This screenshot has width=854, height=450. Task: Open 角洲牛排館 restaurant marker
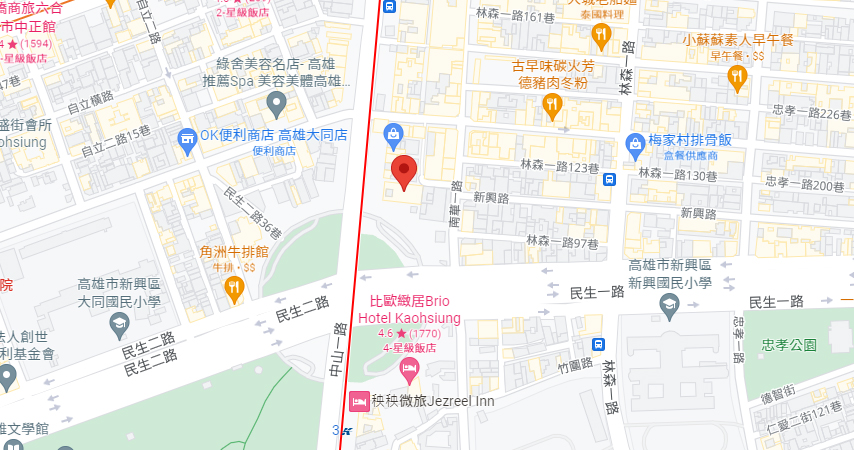pyautogui.click(x=234, y=290)
